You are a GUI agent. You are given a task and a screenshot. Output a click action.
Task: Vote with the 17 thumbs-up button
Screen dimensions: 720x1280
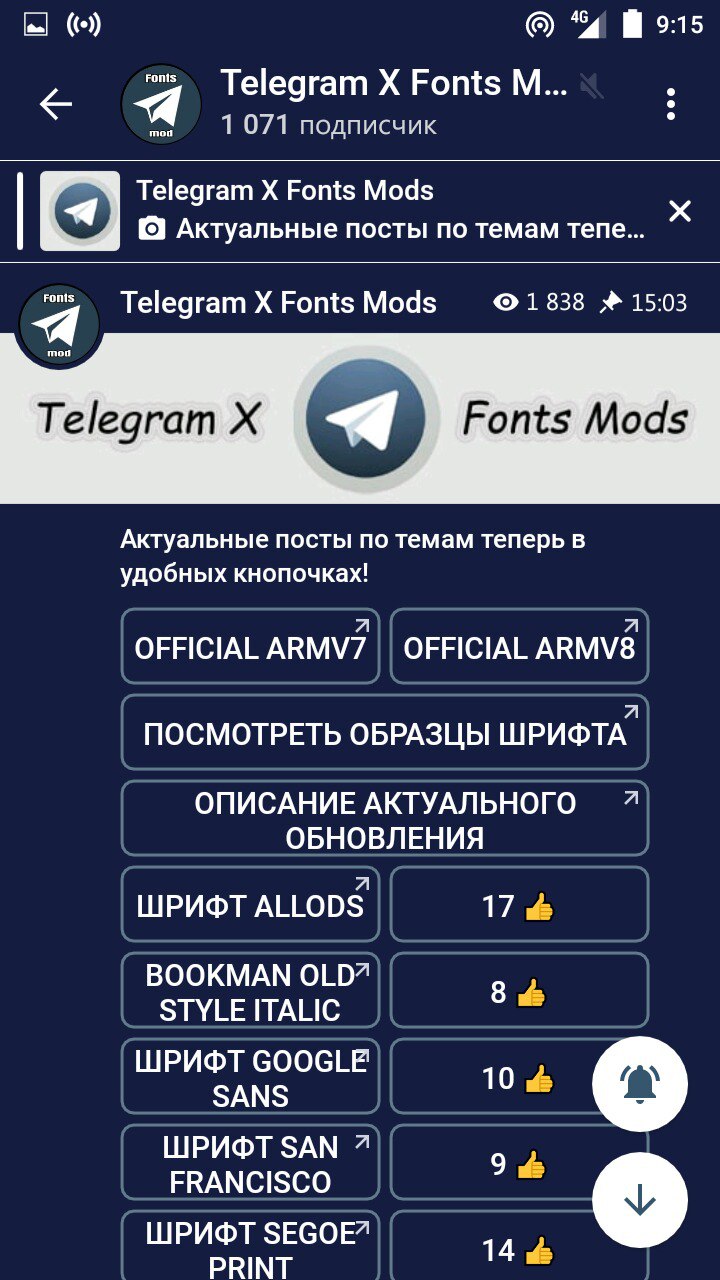[x=517, y=905]
